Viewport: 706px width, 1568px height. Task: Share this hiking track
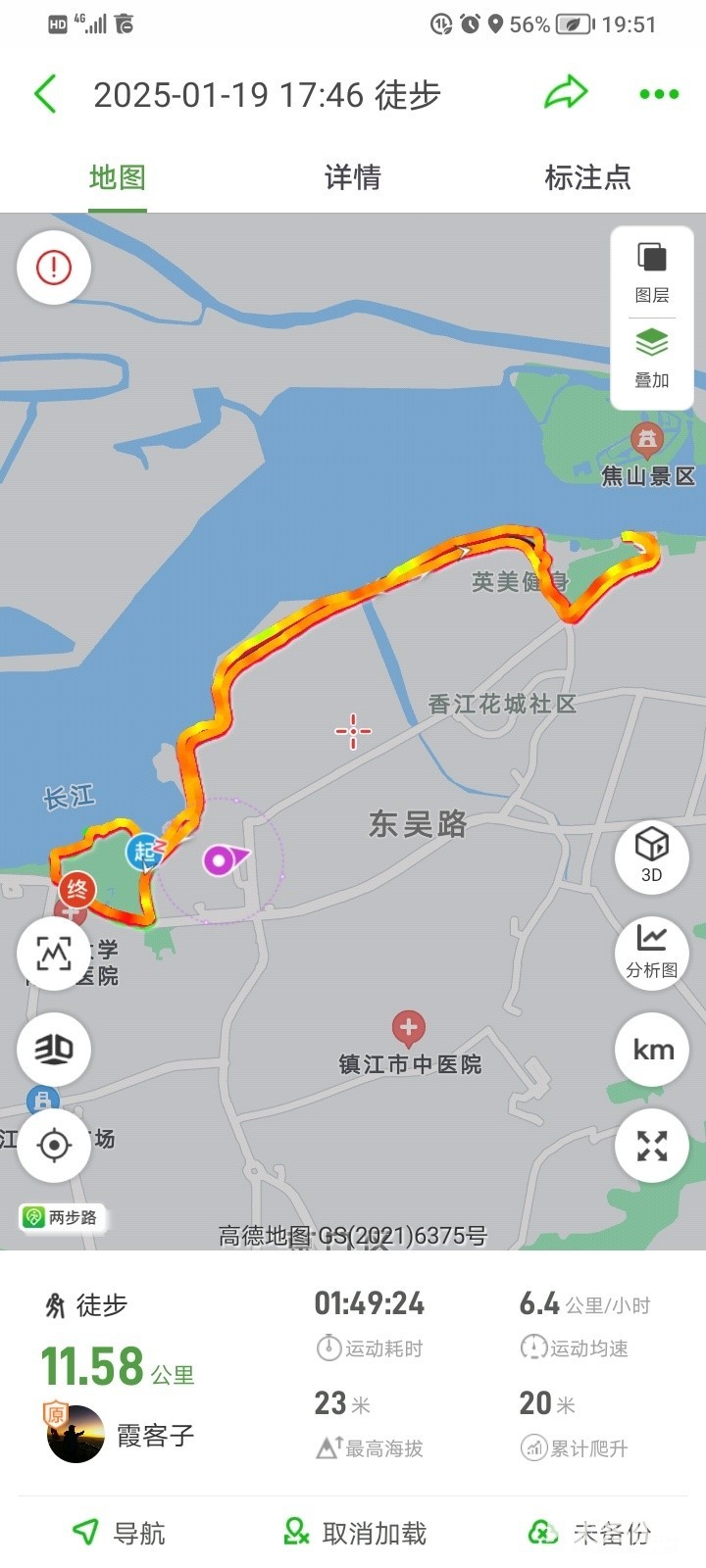pyautogui.click(x=566, y=94)
